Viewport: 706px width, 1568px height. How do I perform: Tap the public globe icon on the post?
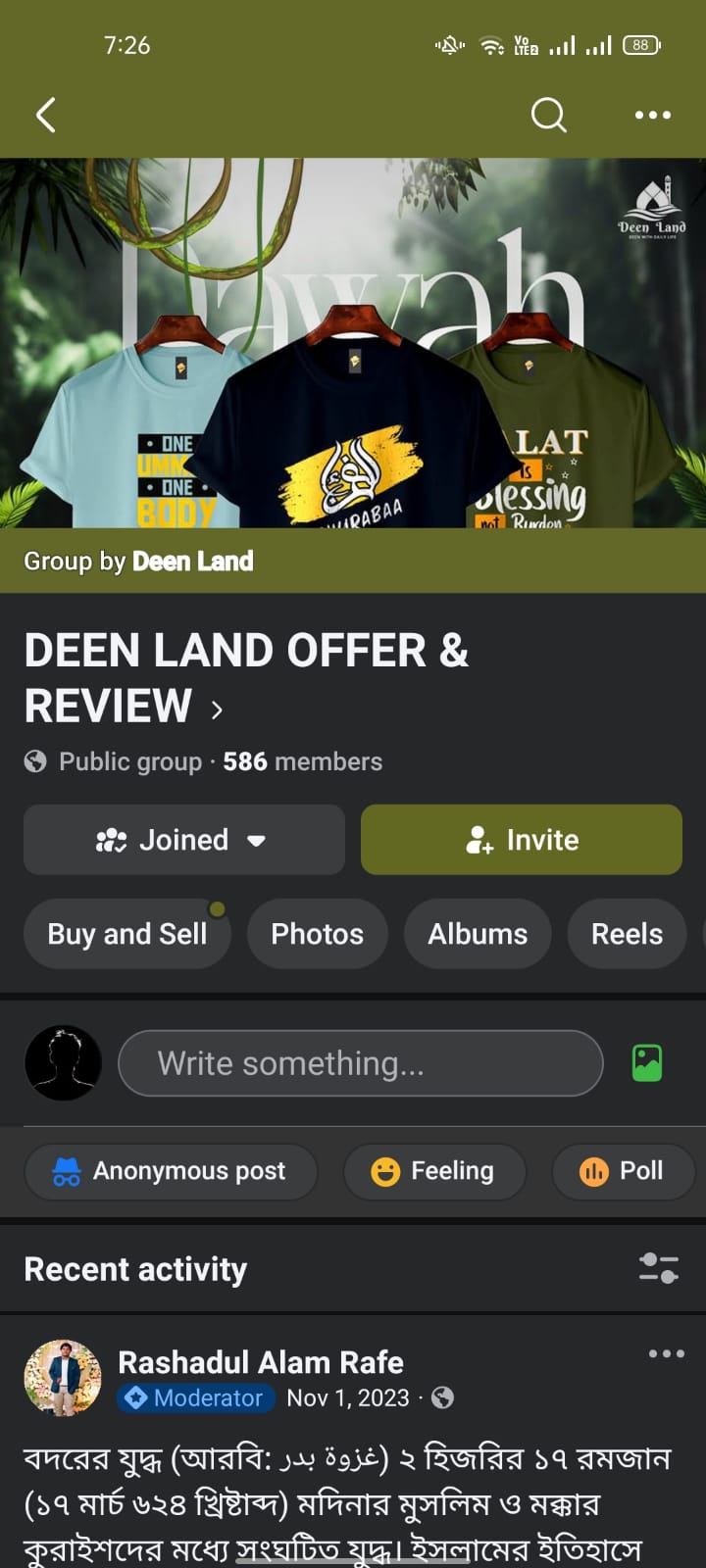pyautogui.click(x=442, y=1398)
